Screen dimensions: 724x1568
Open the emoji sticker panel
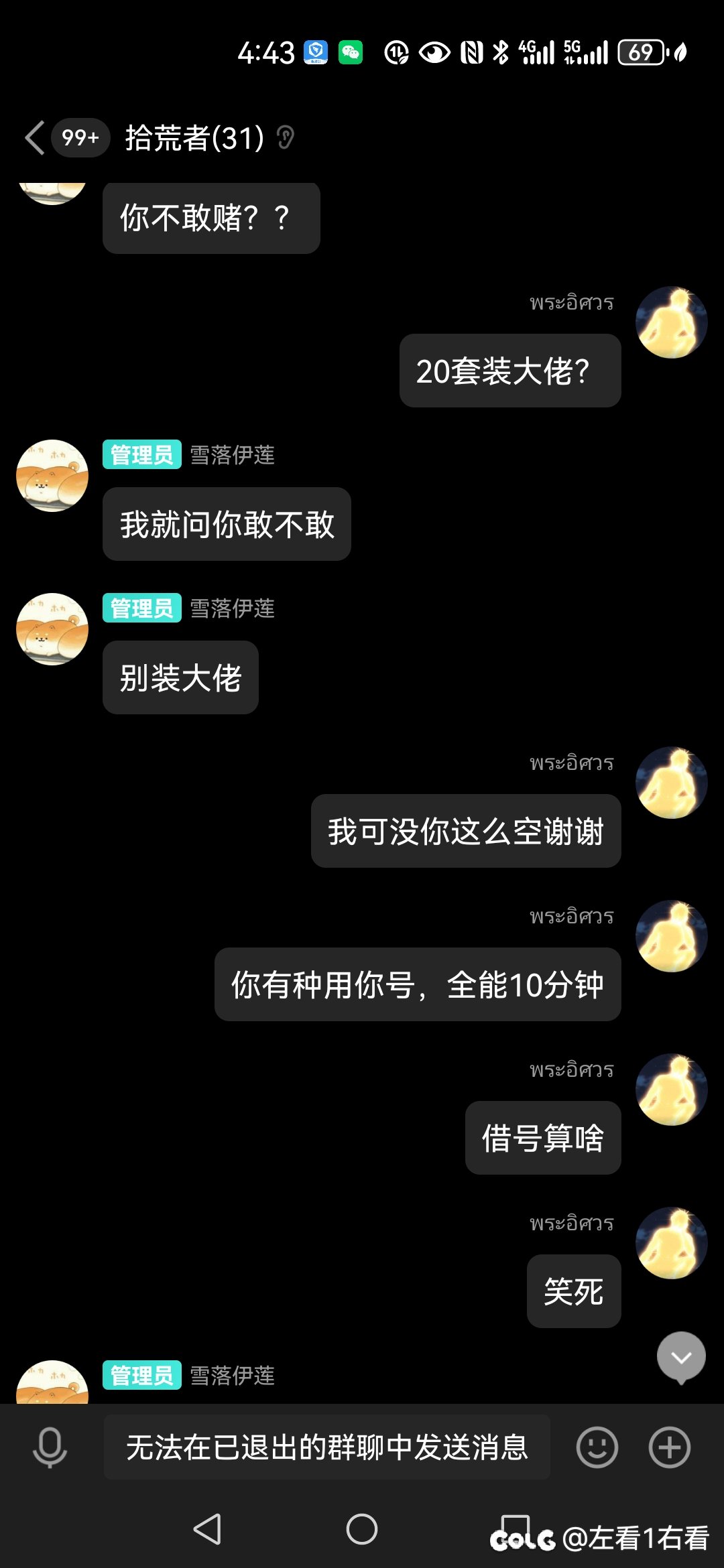597,1447
